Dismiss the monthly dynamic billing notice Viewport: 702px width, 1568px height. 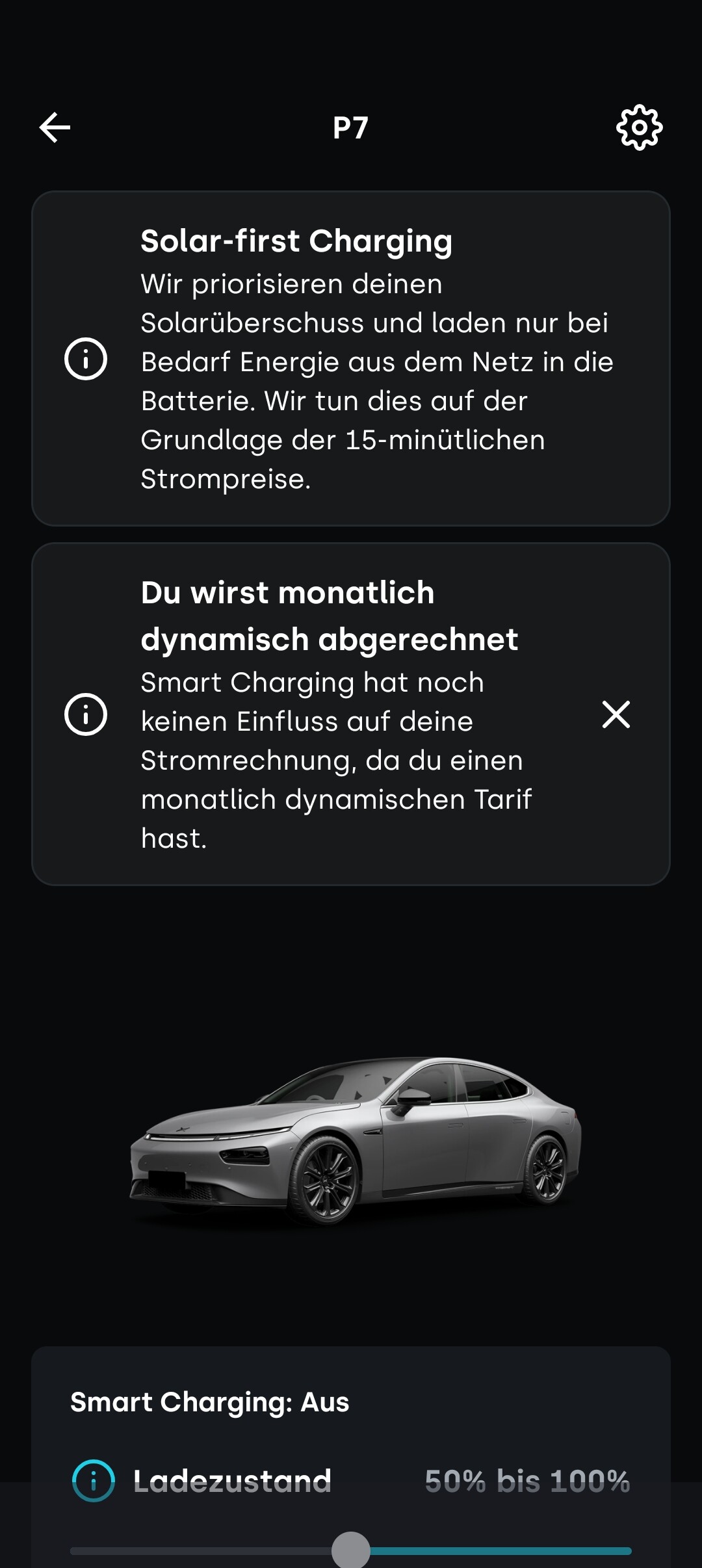pyautogui.click(x=616, y=714)
